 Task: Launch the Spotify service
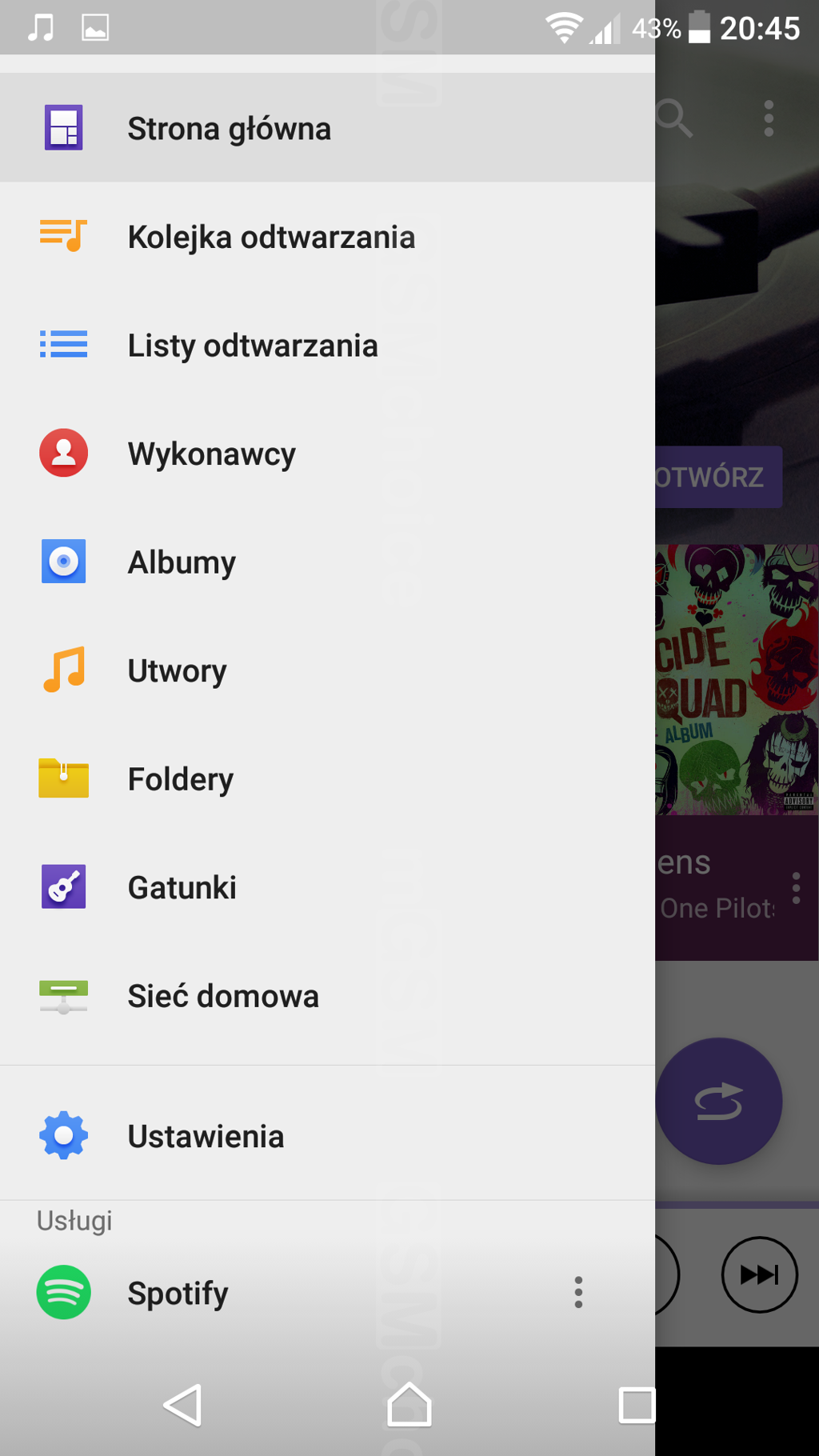pyautogui.click(x=178, y=1293)
